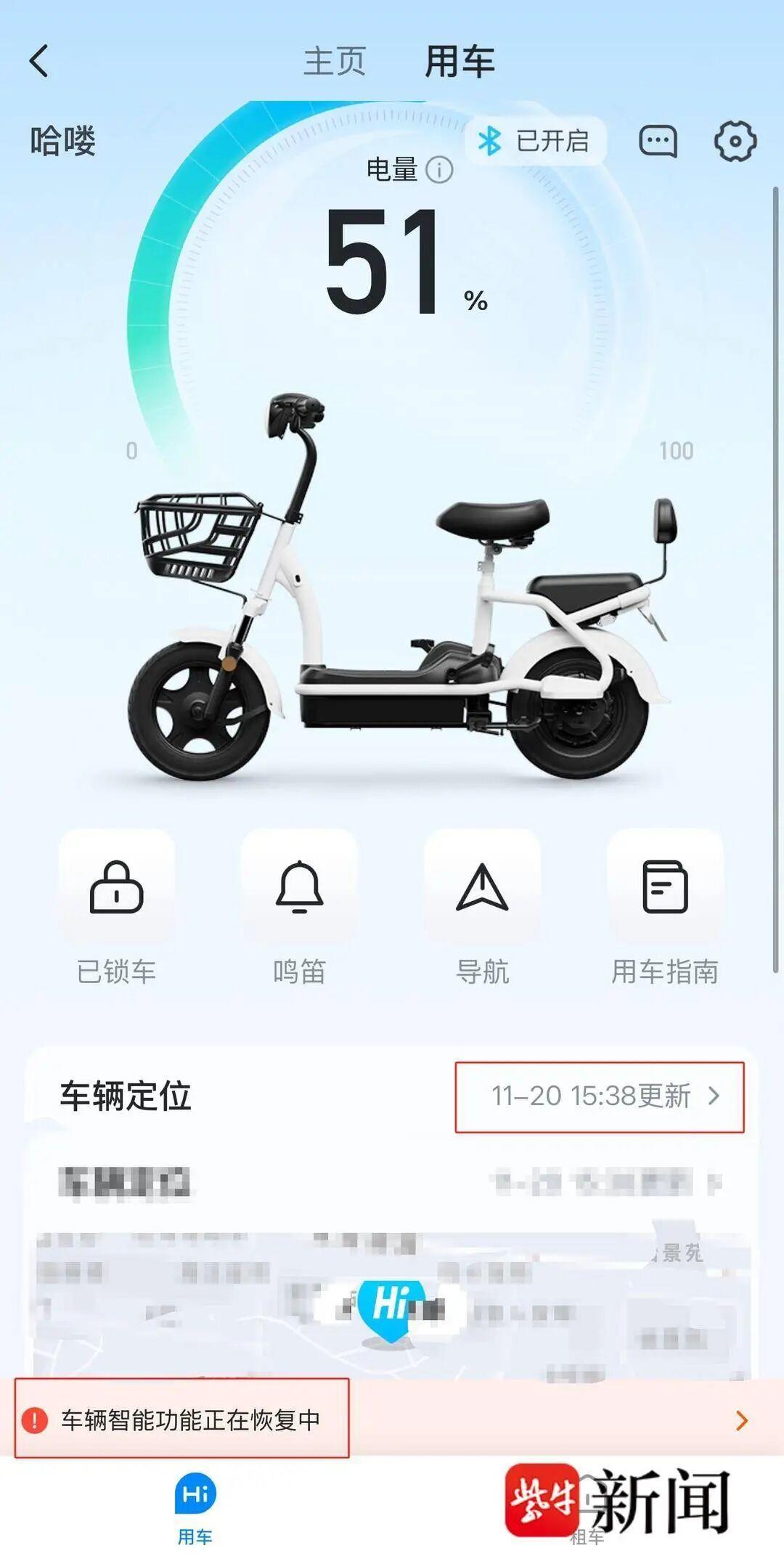This screenshot has height=1564, width=784.
Task: Open settings gear icon
Action: pyautogui.click(x=735, y=141)
